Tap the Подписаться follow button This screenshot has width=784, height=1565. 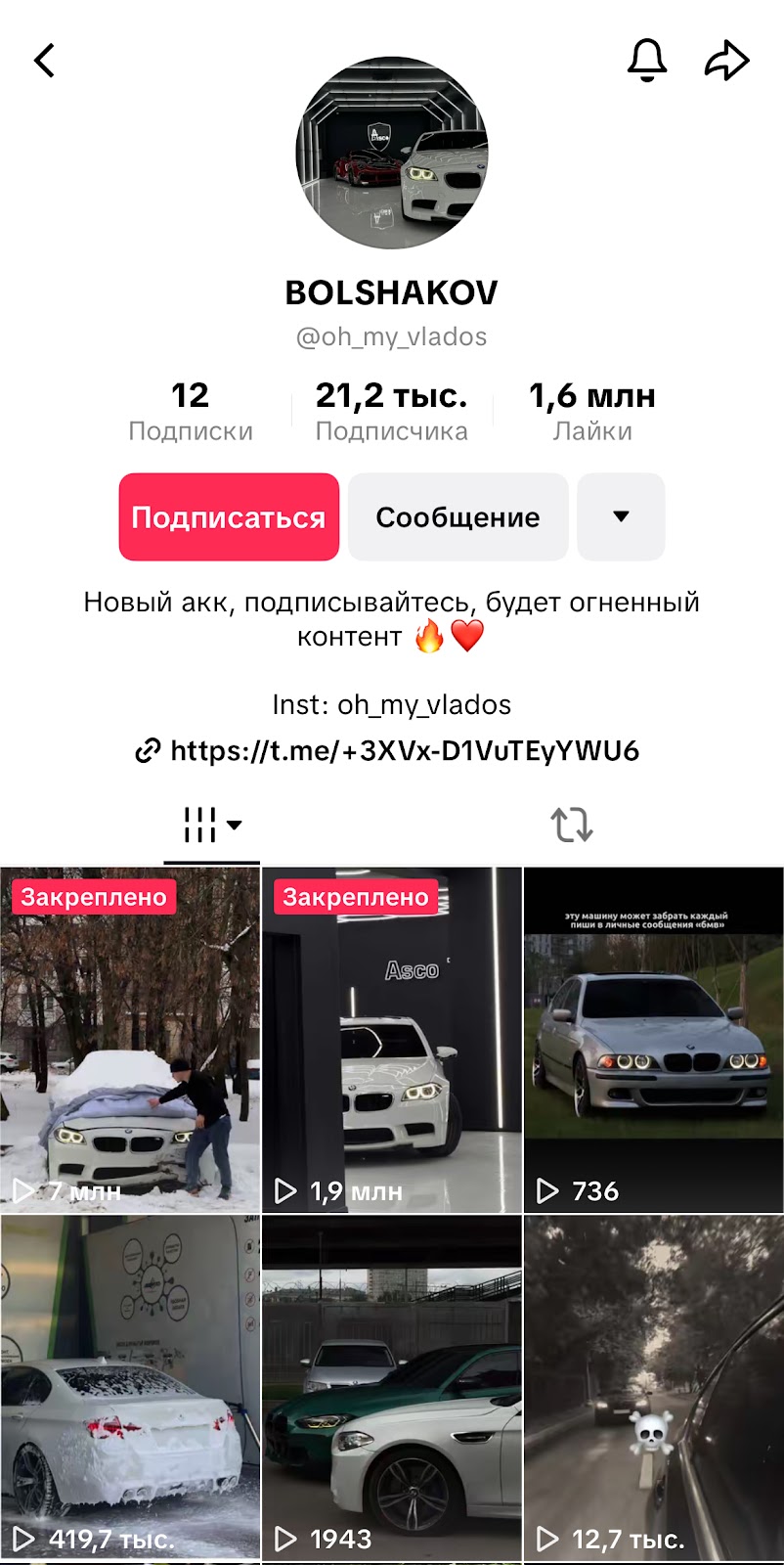(229, 517)
